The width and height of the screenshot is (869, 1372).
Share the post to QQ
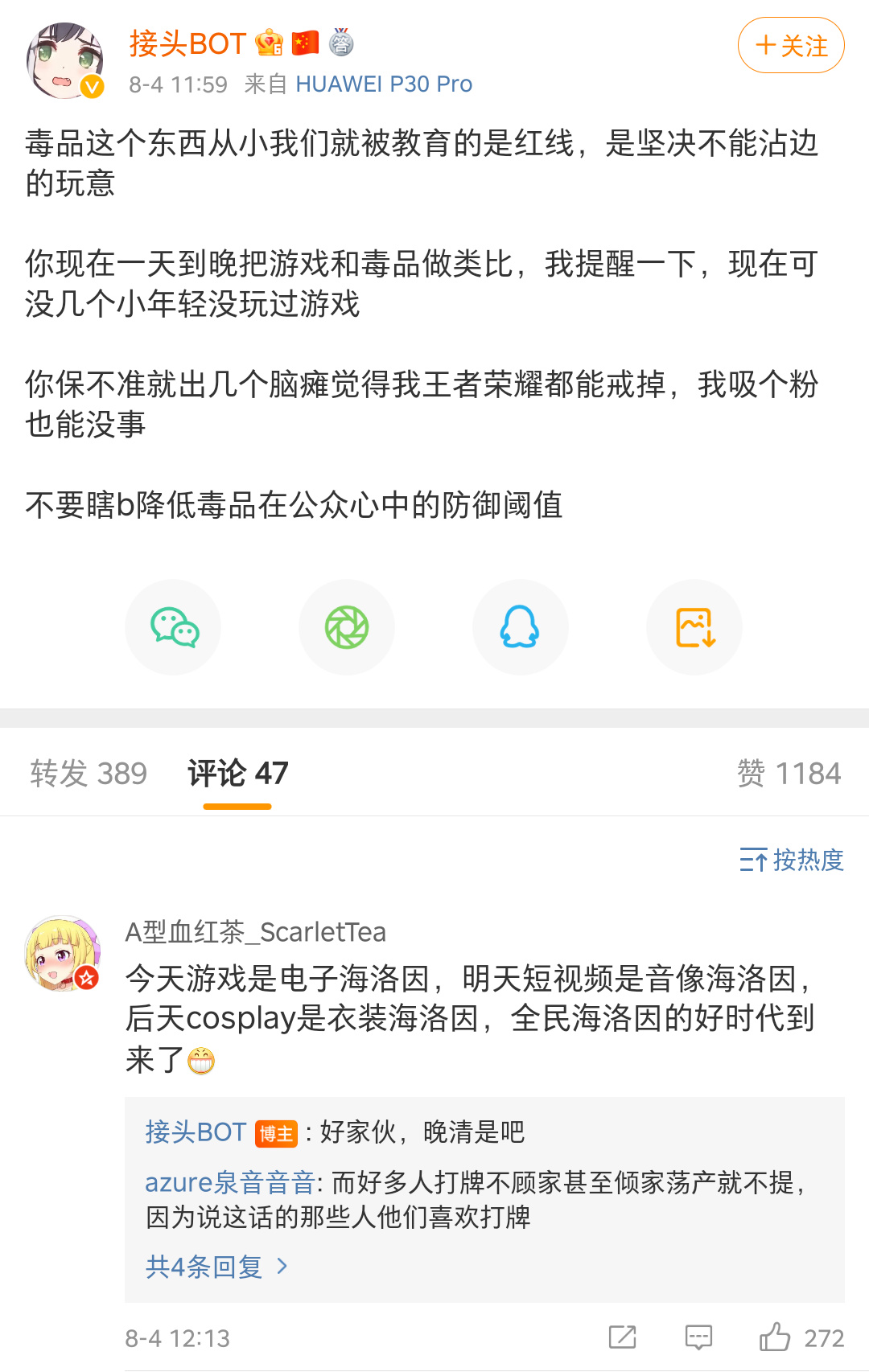[521, 627]
